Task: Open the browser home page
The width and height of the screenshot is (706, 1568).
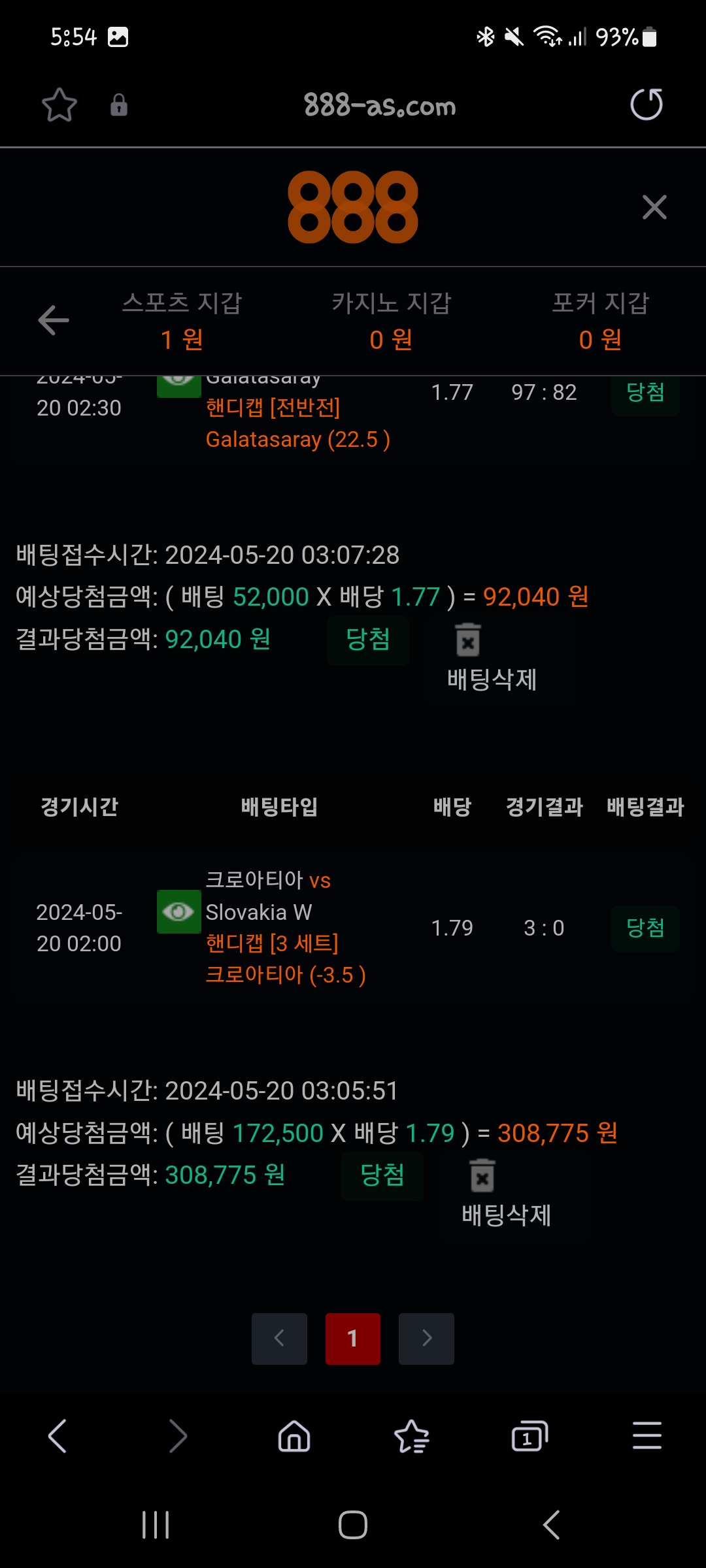Action: (294, 1436)
